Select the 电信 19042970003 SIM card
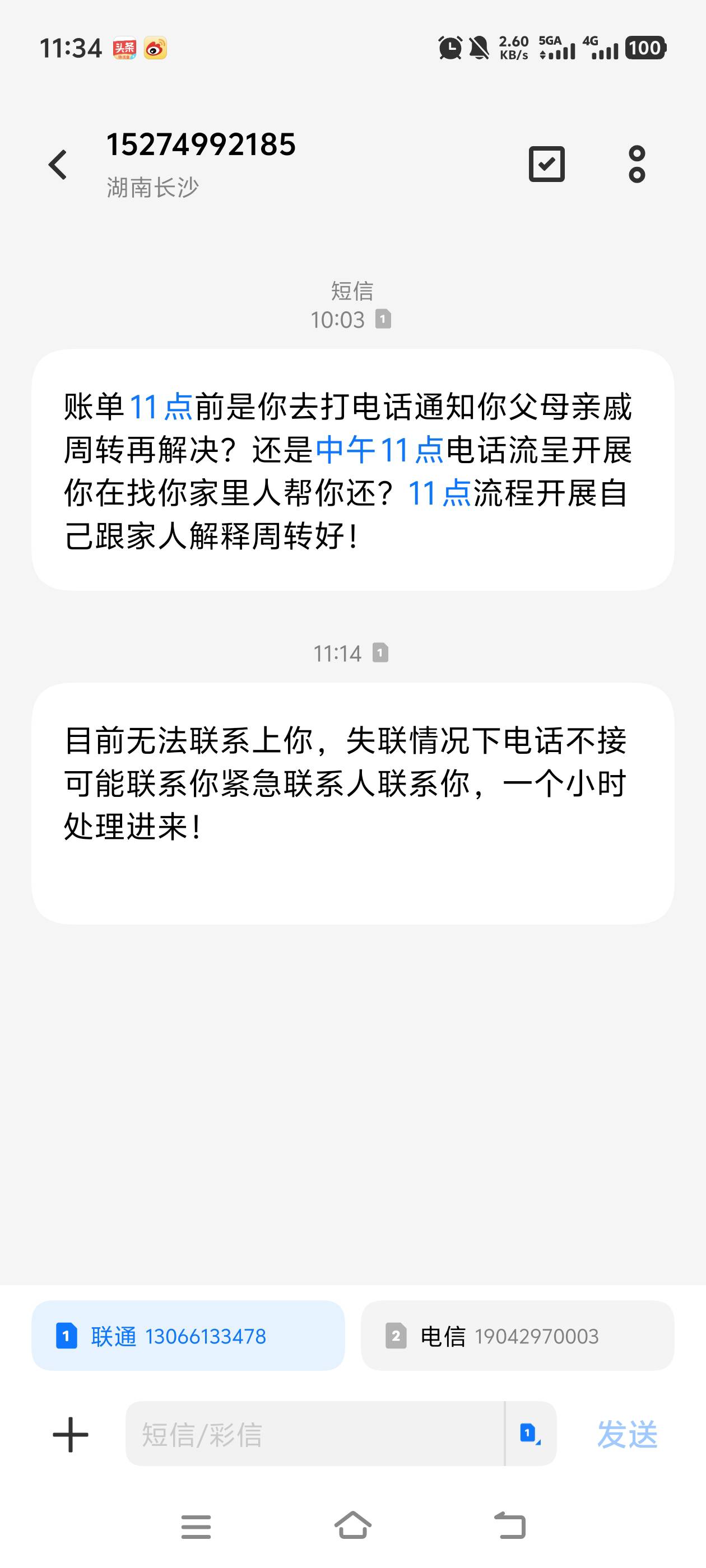The width and height of the screenshot is (706, 1568). (517, 1336)
